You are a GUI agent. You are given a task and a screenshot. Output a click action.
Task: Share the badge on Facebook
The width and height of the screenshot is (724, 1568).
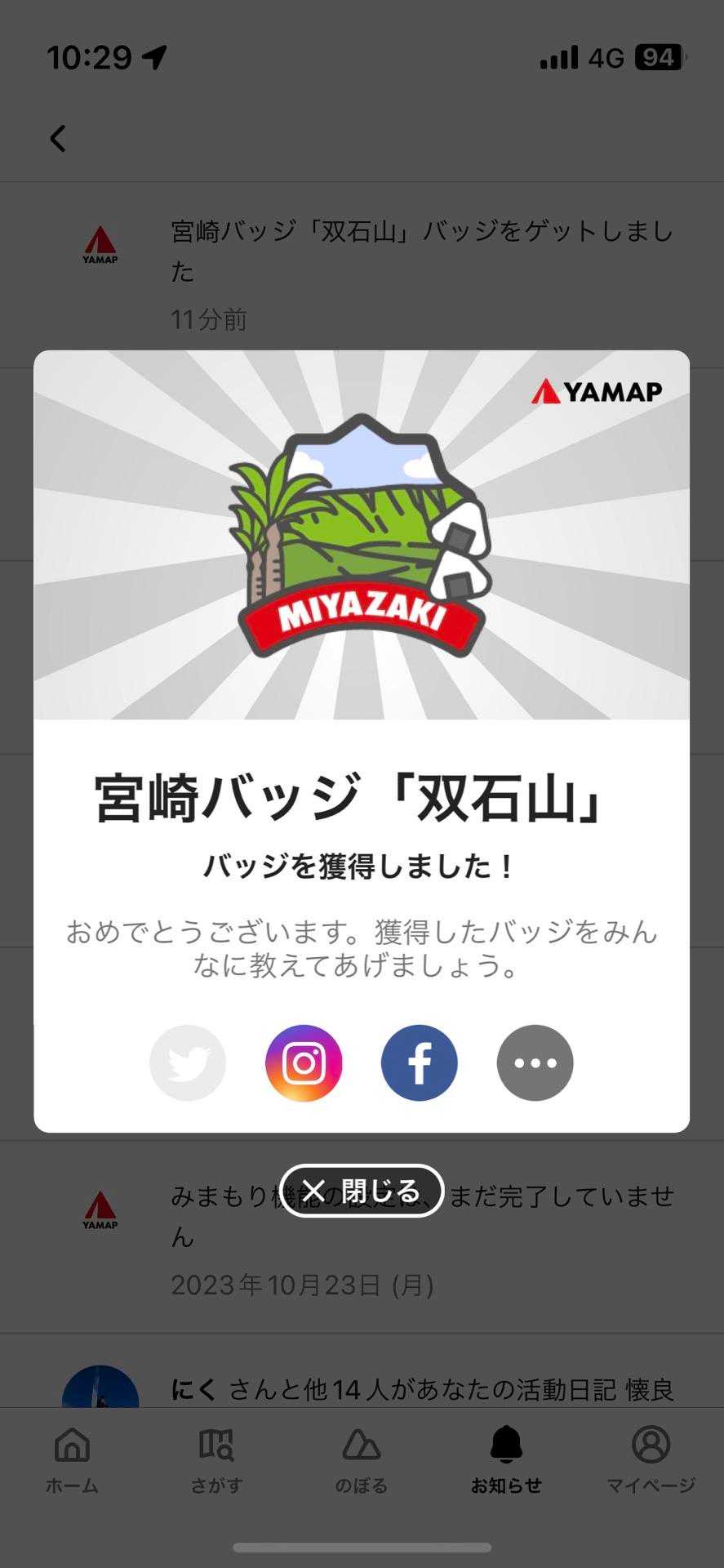coord(420,1062)
